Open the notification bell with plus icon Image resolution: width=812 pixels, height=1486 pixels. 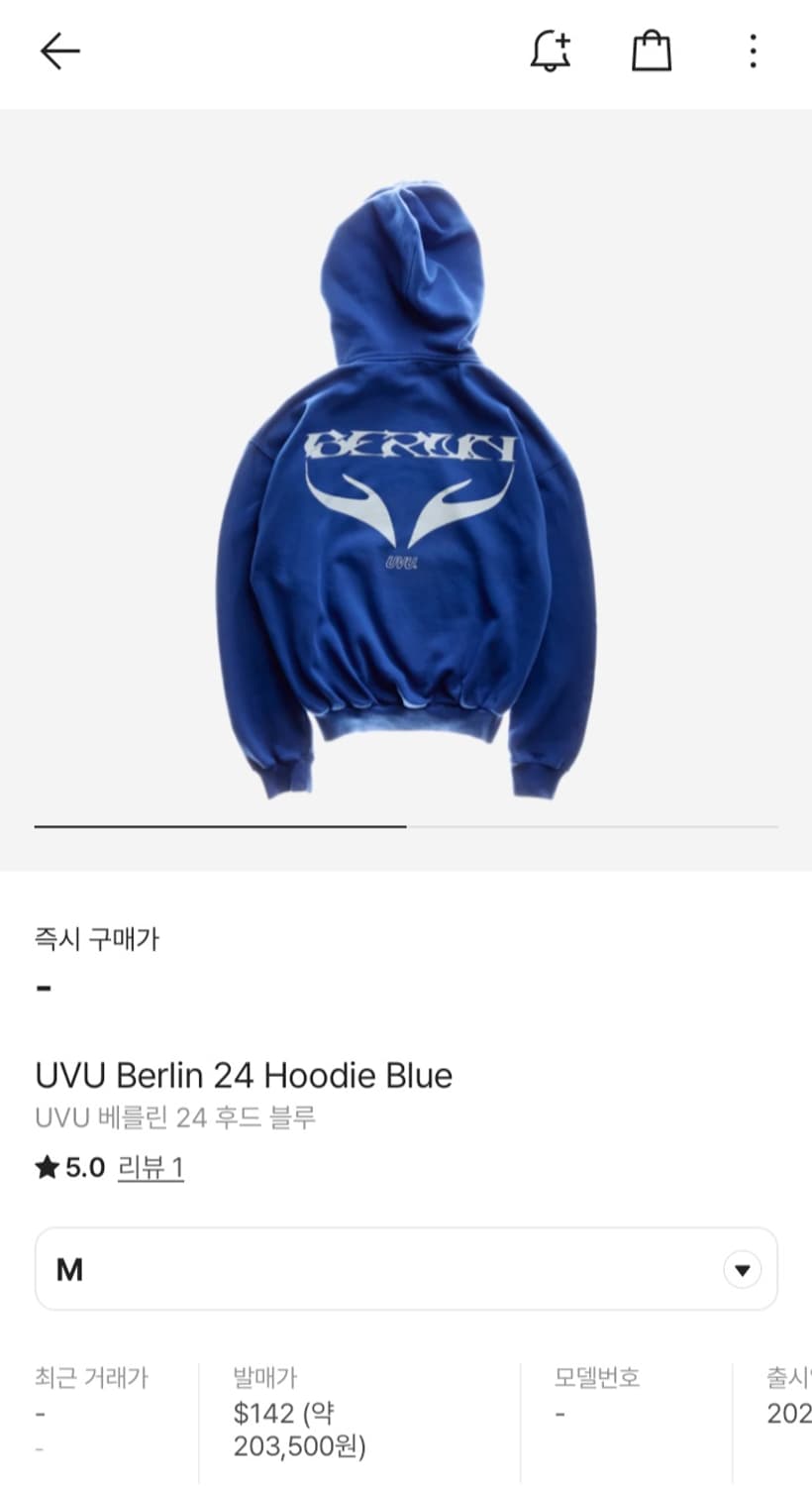(551, 51)
